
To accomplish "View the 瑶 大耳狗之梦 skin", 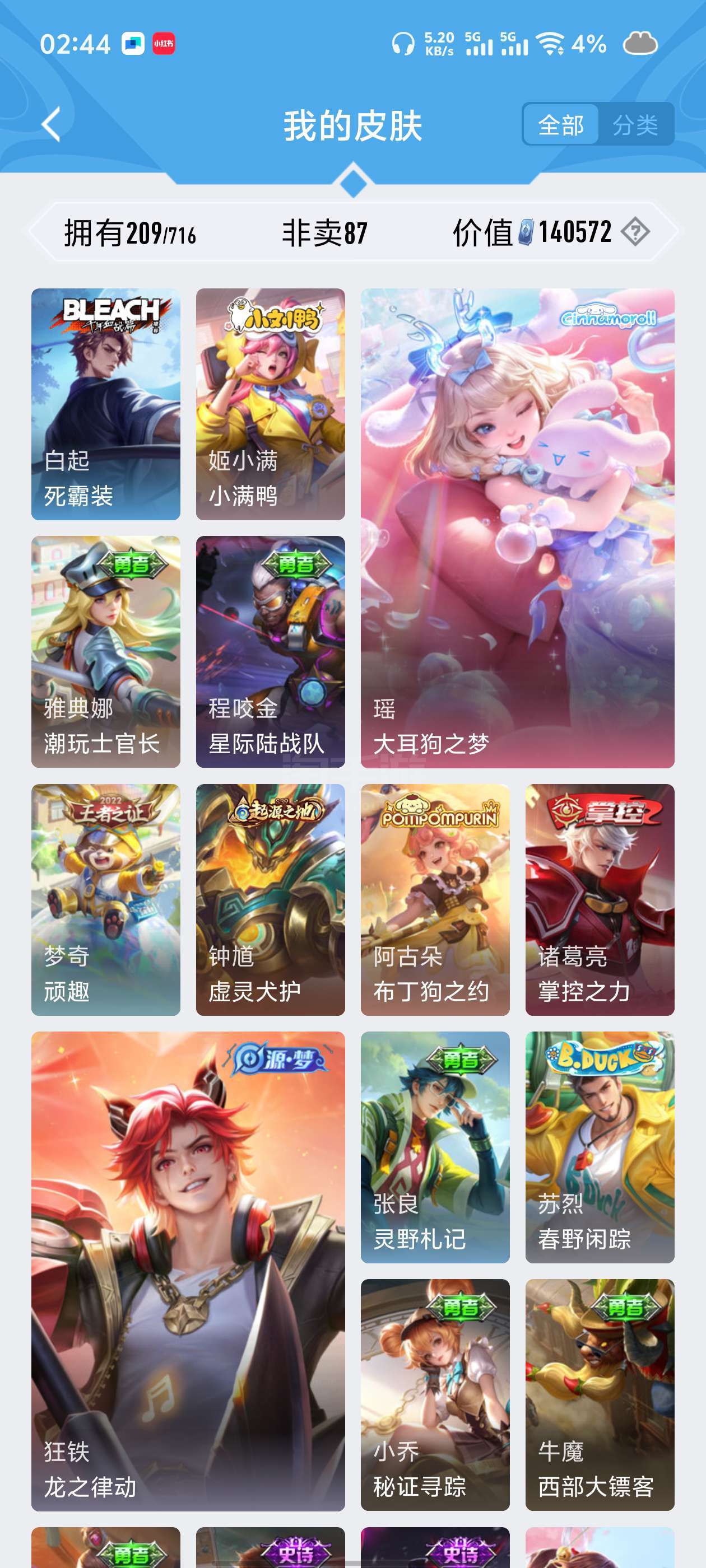I will [x=517, y=528].
